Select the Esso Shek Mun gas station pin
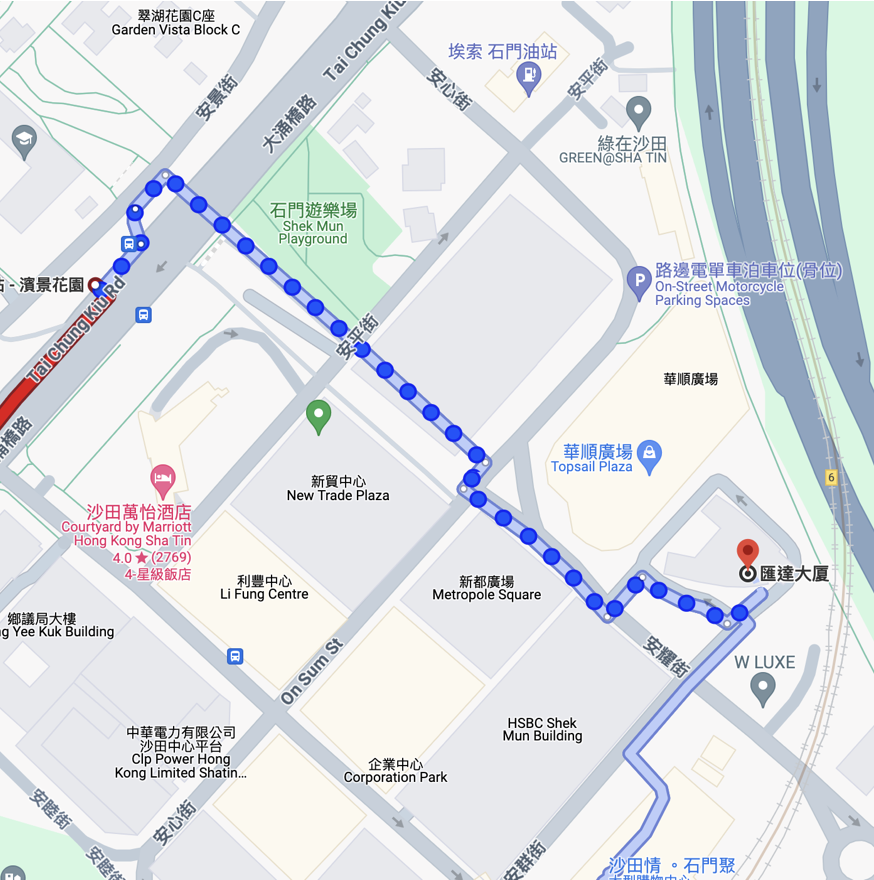874x880 pixels. pos(529,76)
